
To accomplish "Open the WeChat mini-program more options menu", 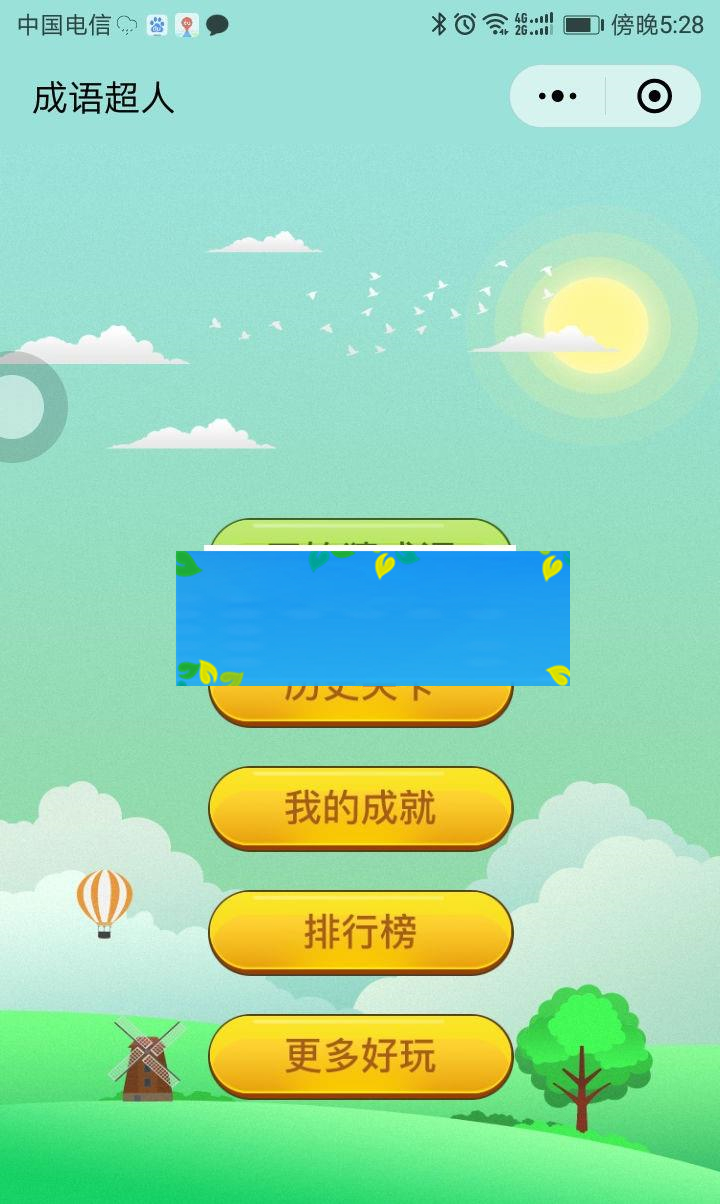I will point(557,96).
